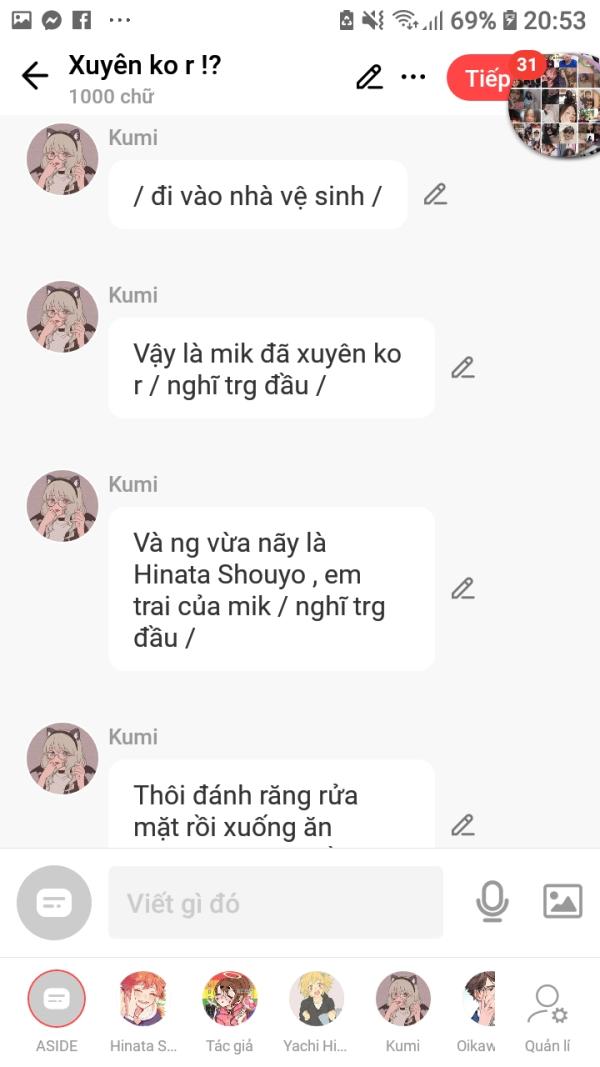Open the floating photo collage bubble

(x=556, y=105)
